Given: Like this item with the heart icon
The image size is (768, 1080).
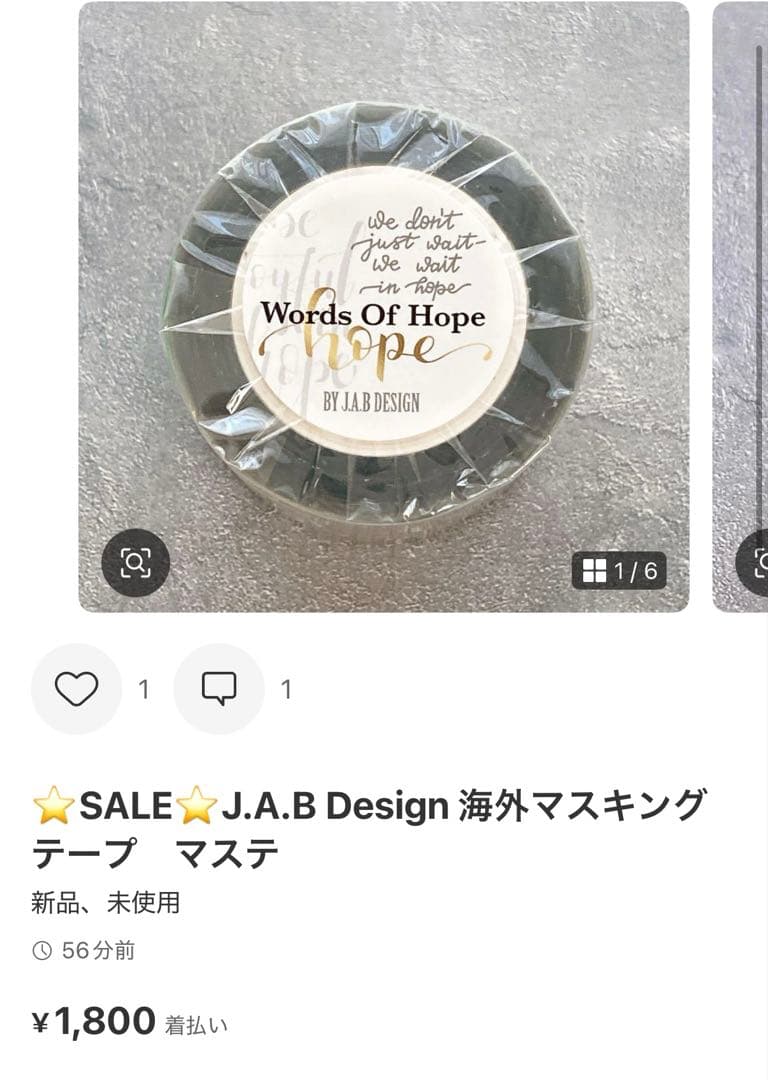Looking at the screenshot, I should [x=76, y=689].
